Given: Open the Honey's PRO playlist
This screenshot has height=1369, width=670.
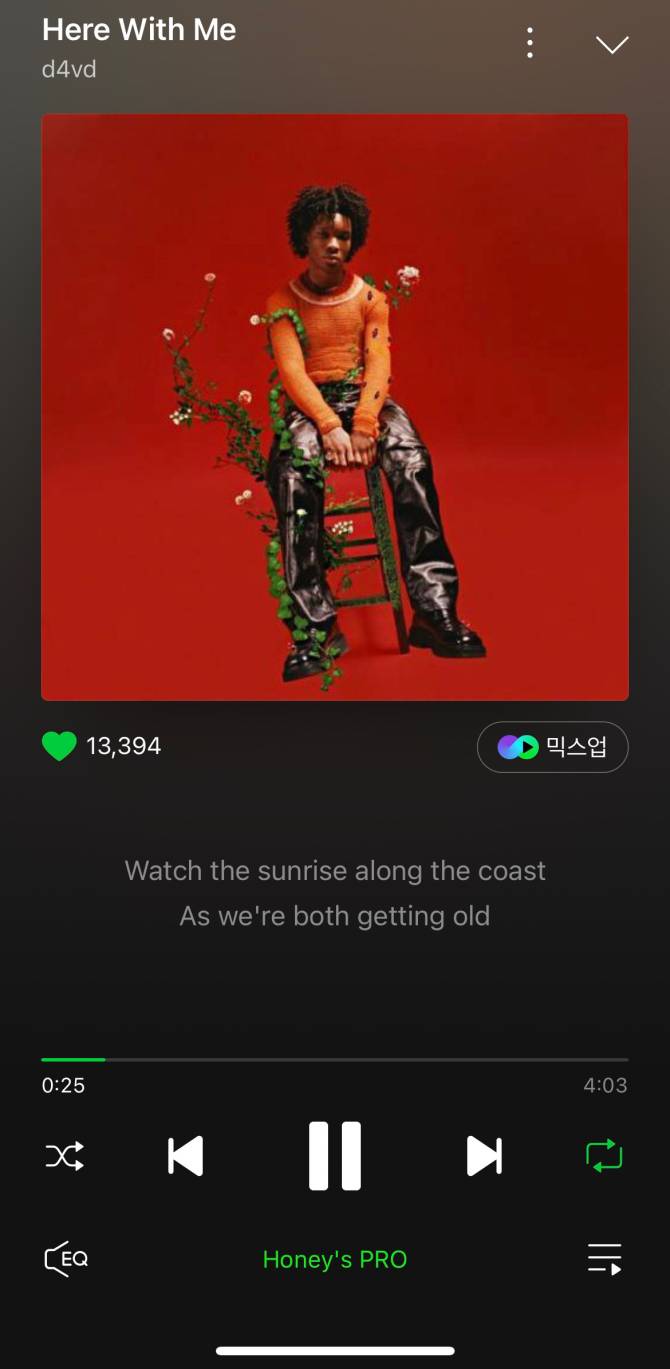Looking at the screenshot, I should (335, 1260).
